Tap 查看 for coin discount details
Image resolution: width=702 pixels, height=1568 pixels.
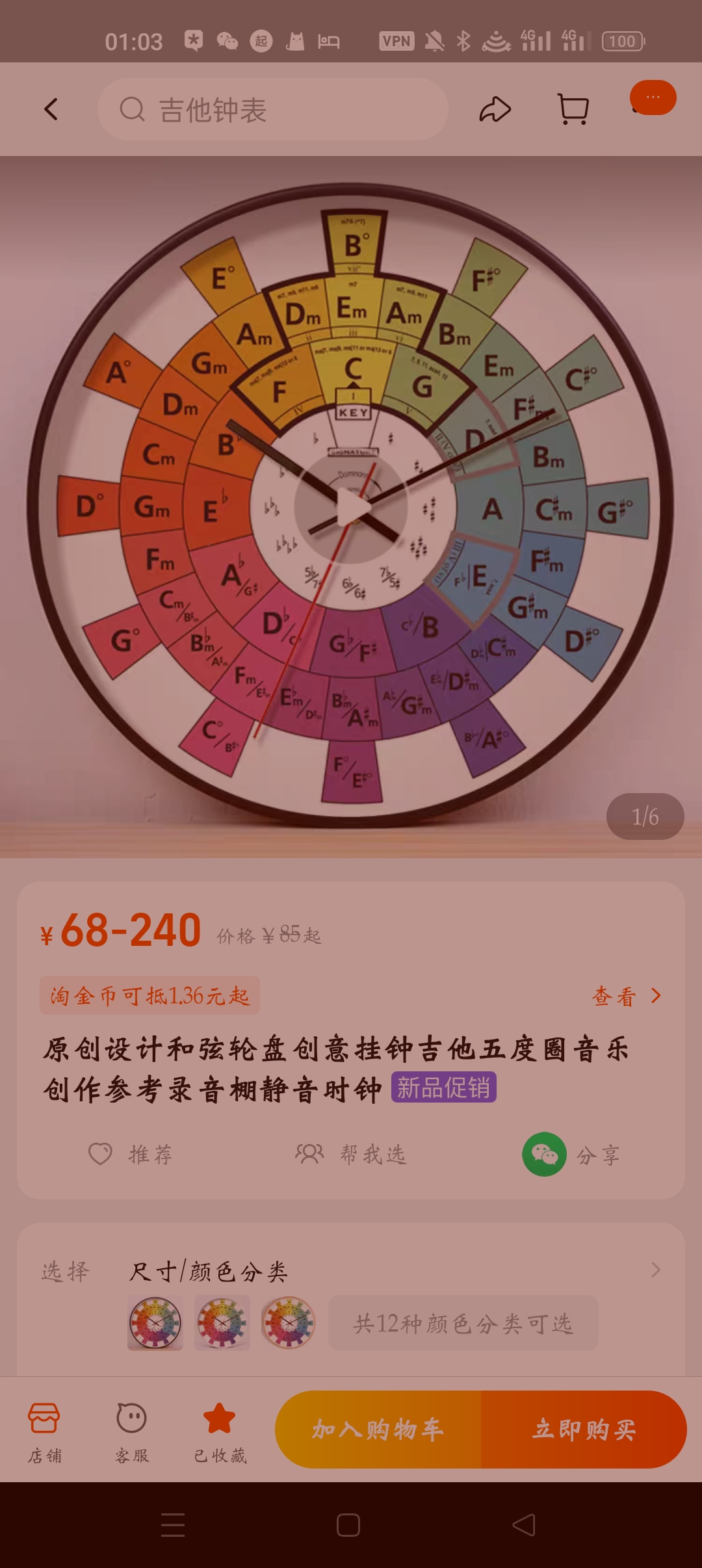[x=626, y=996]
